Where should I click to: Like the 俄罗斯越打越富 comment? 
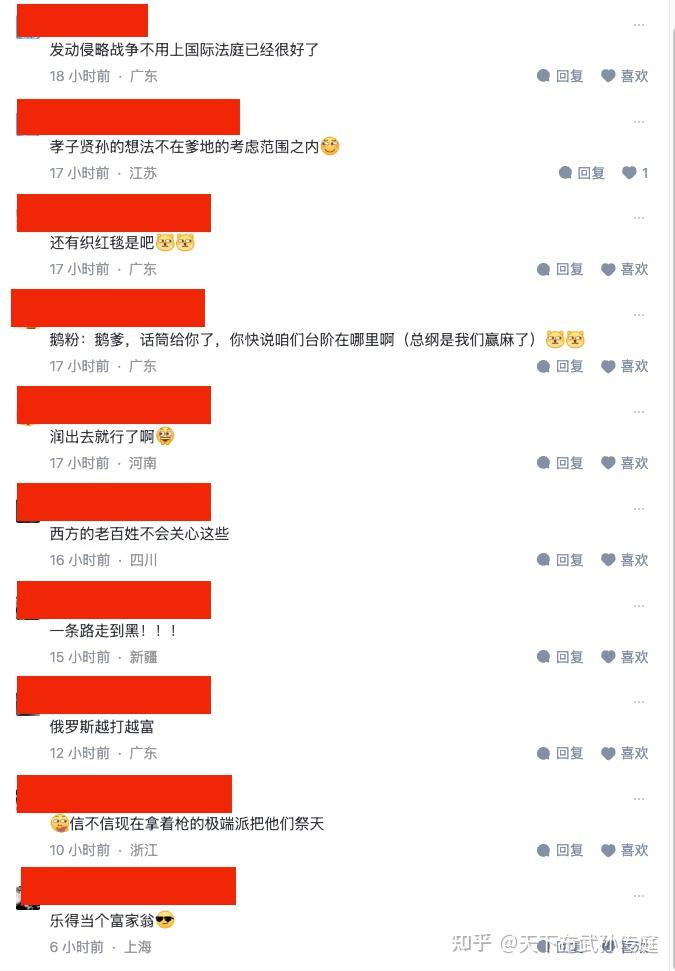625,753
